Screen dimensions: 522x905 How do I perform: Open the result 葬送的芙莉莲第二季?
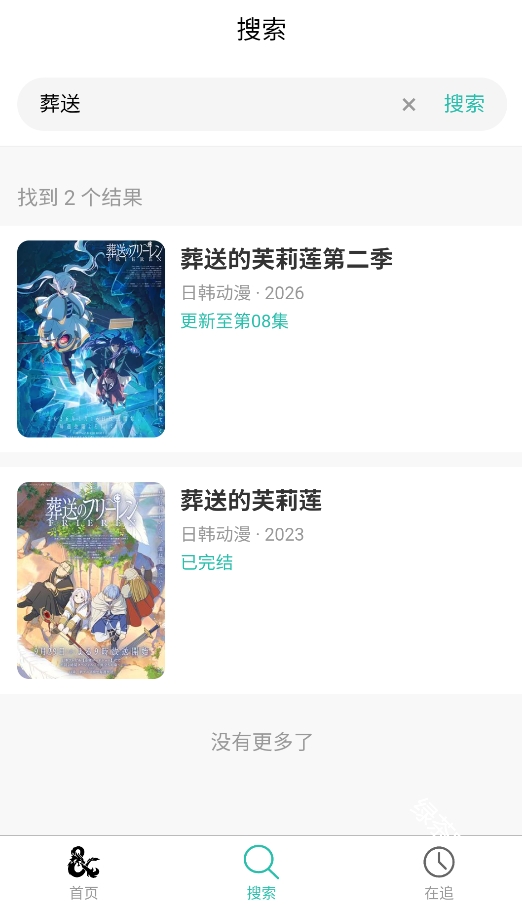pyautogui.click(x=261, y=339)
